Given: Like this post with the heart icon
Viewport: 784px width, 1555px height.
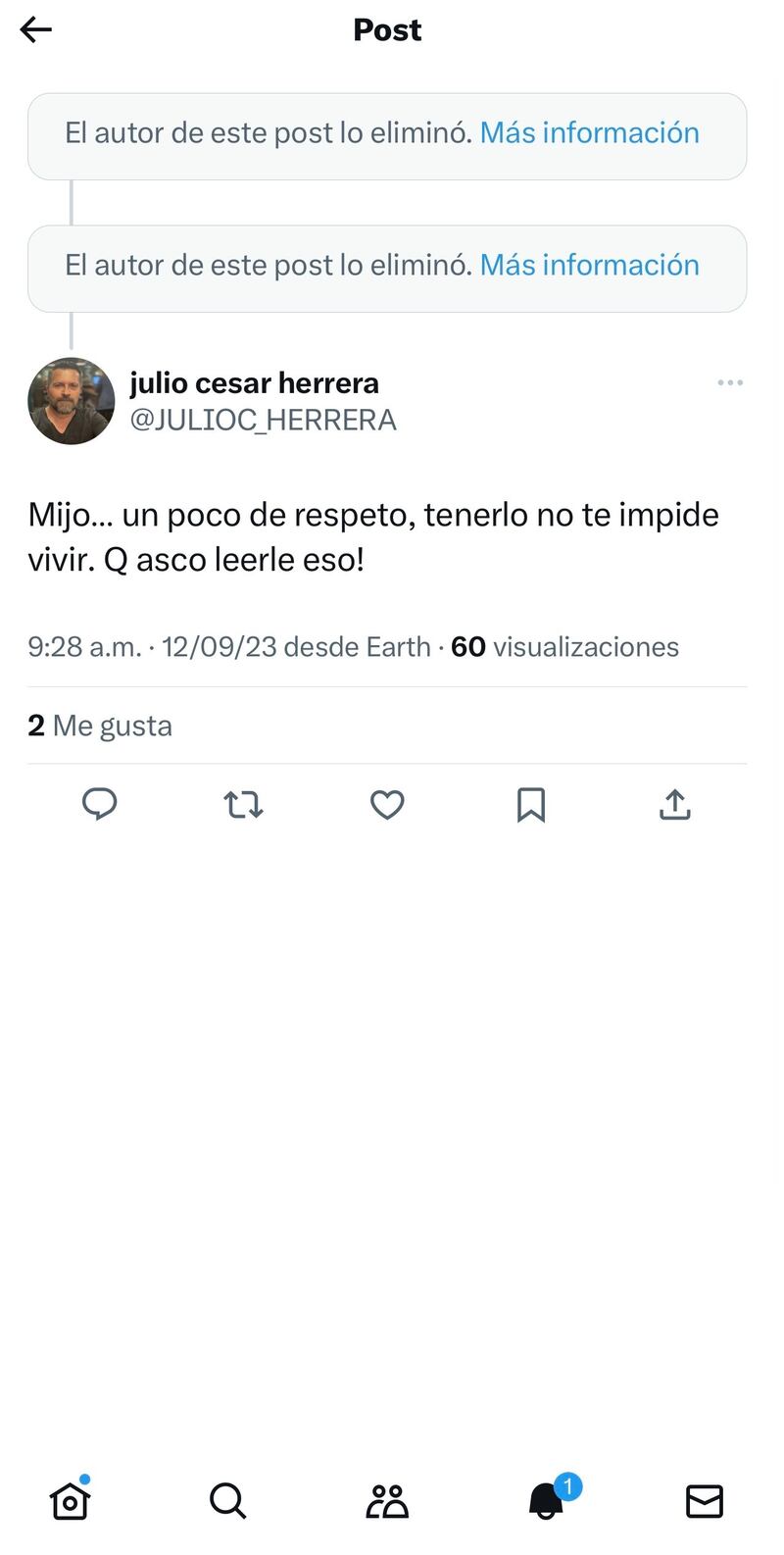Looking at the screenshot, I should pos(387,805).
